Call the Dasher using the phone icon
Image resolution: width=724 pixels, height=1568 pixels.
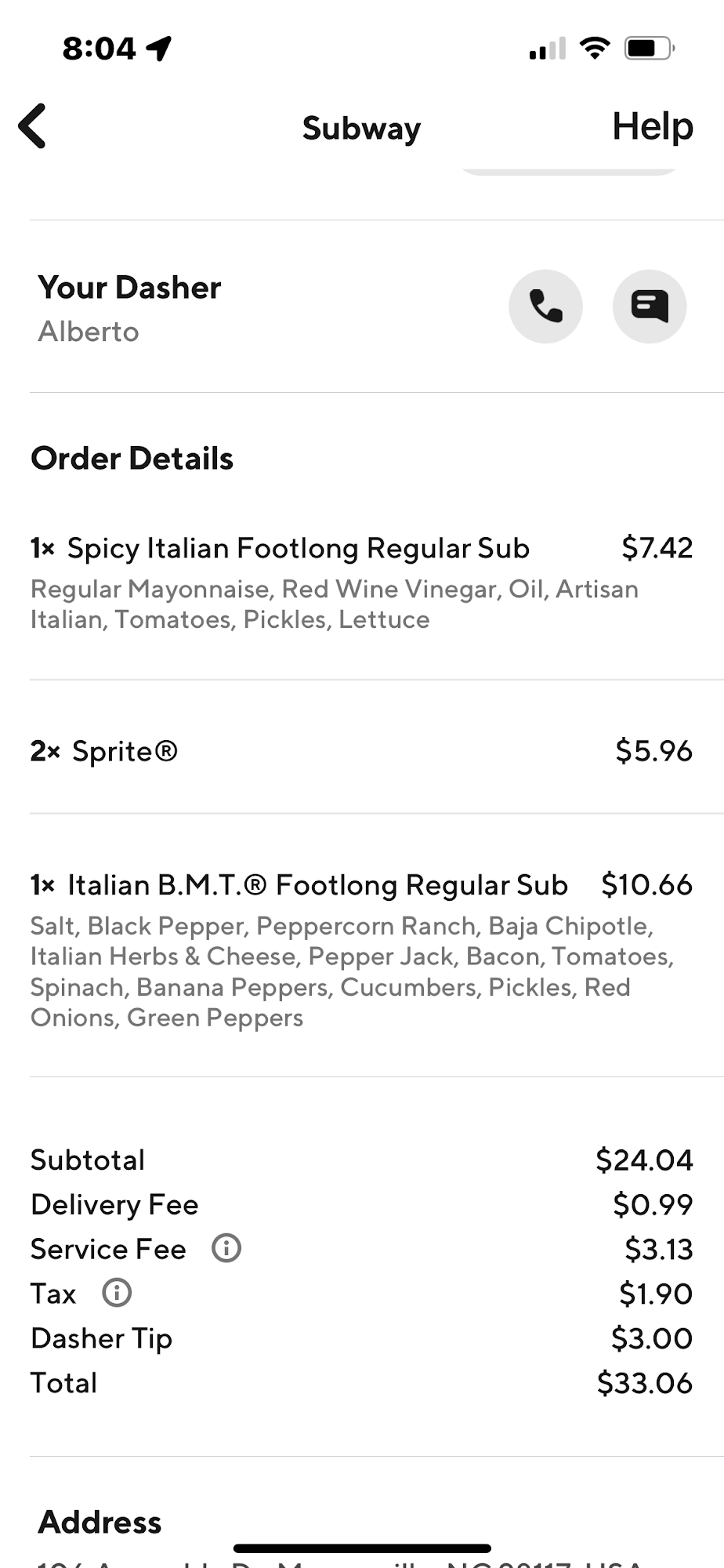click(x=545, y=306)
